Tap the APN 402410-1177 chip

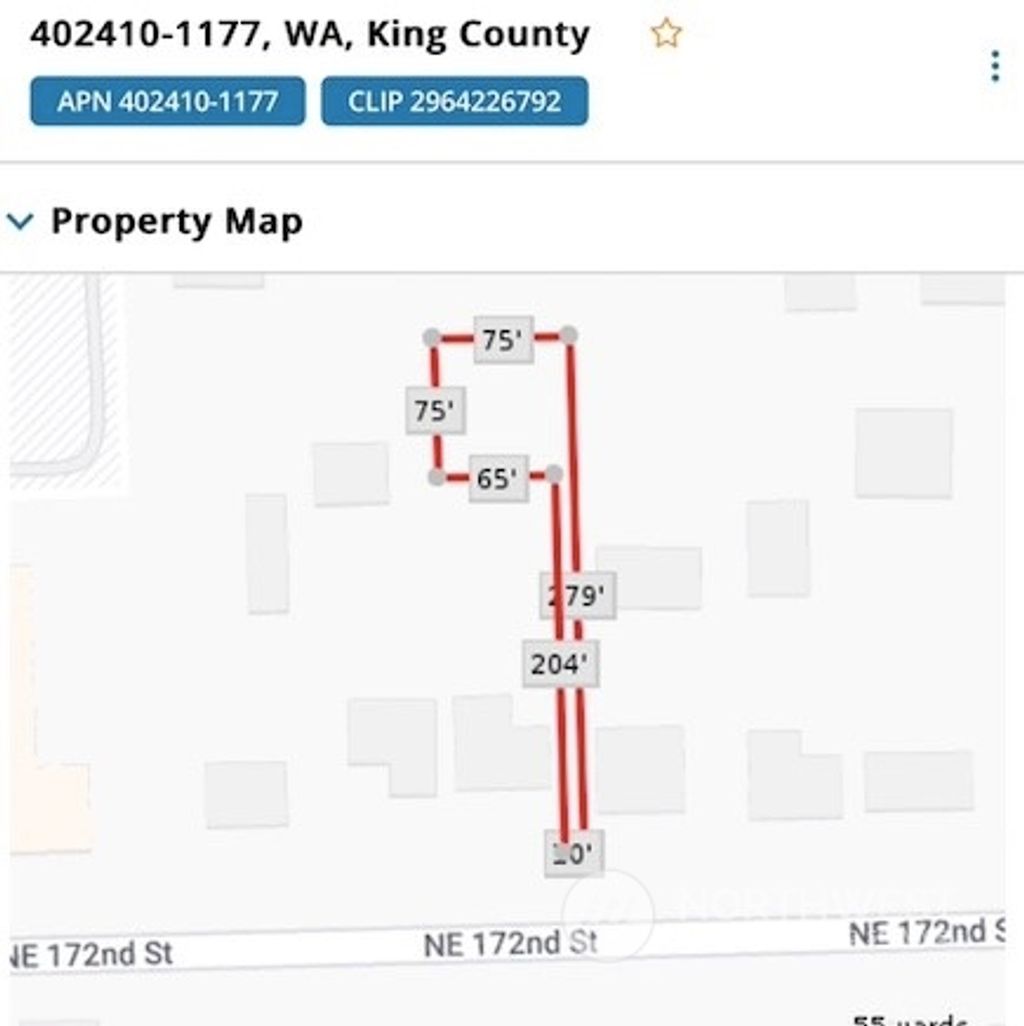(x=167, y=102)
